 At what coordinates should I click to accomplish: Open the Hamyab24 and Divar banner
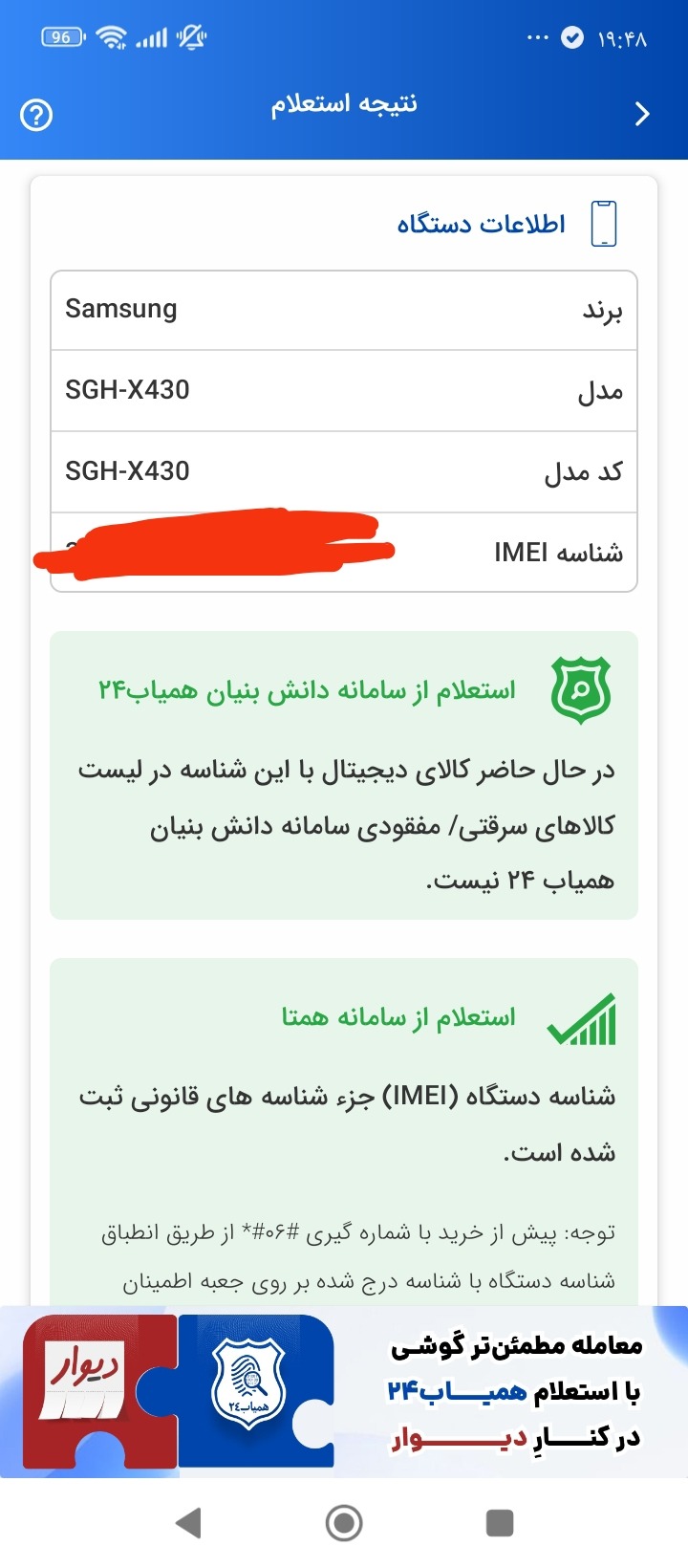coord(344,1391)
